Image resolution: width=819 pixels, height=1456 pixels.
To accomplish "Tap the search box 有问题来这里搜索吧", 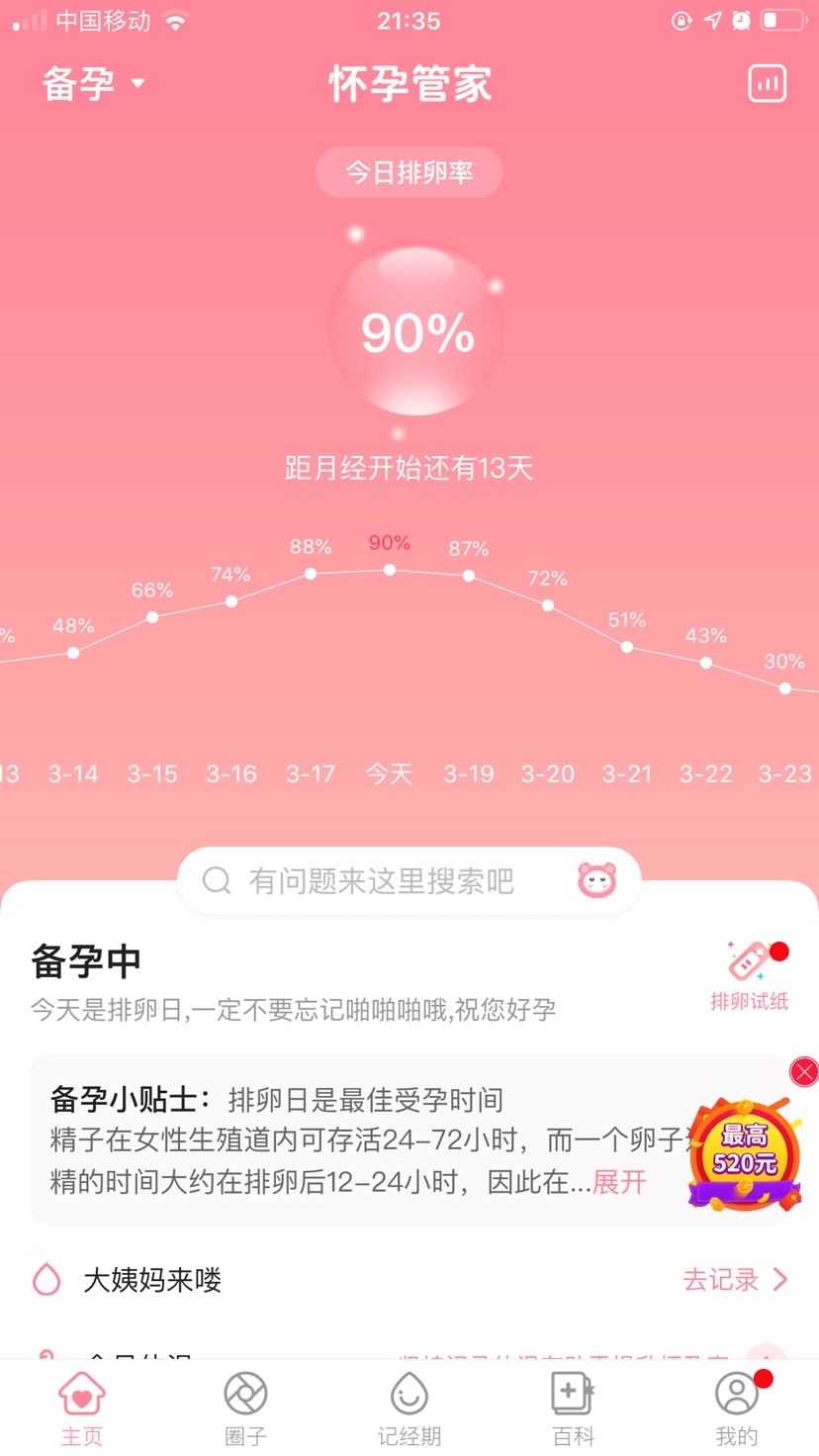I will (396, 880).
